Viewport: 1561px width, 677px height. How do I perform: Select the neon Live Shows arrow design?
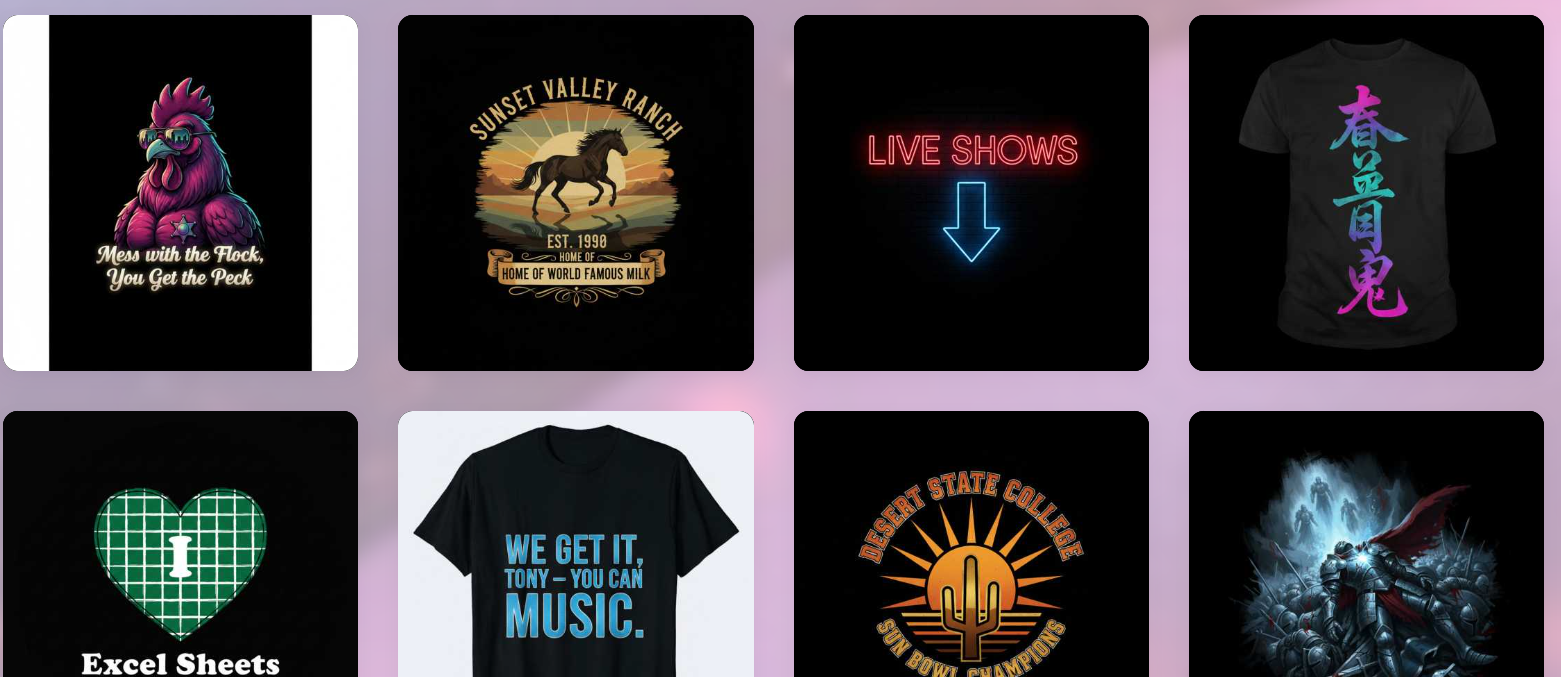coord(971,192)
